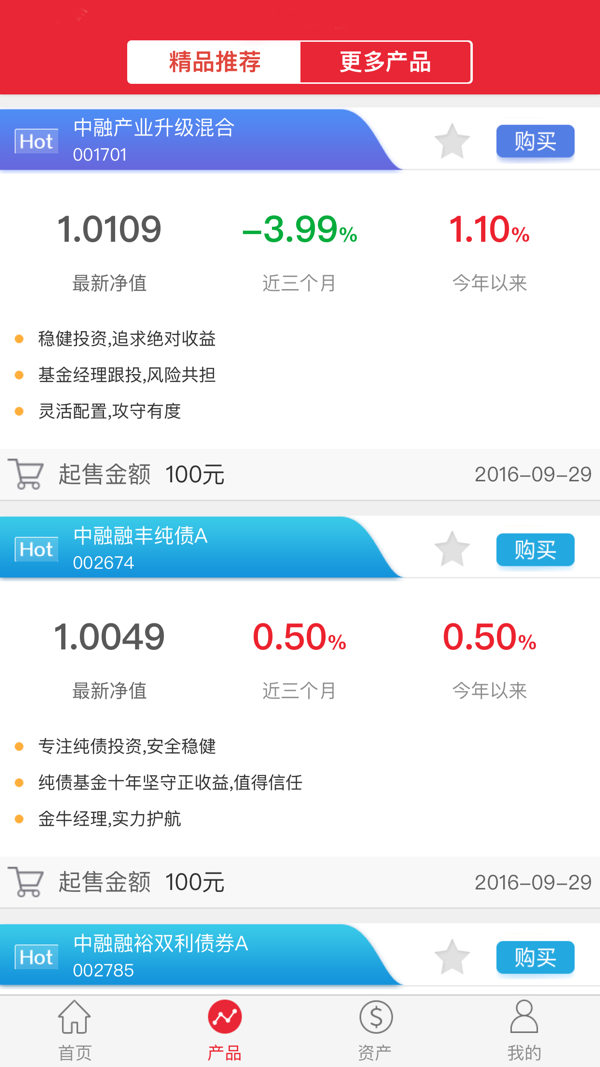Switch to the 更多产品 tab

click(386, 62)
